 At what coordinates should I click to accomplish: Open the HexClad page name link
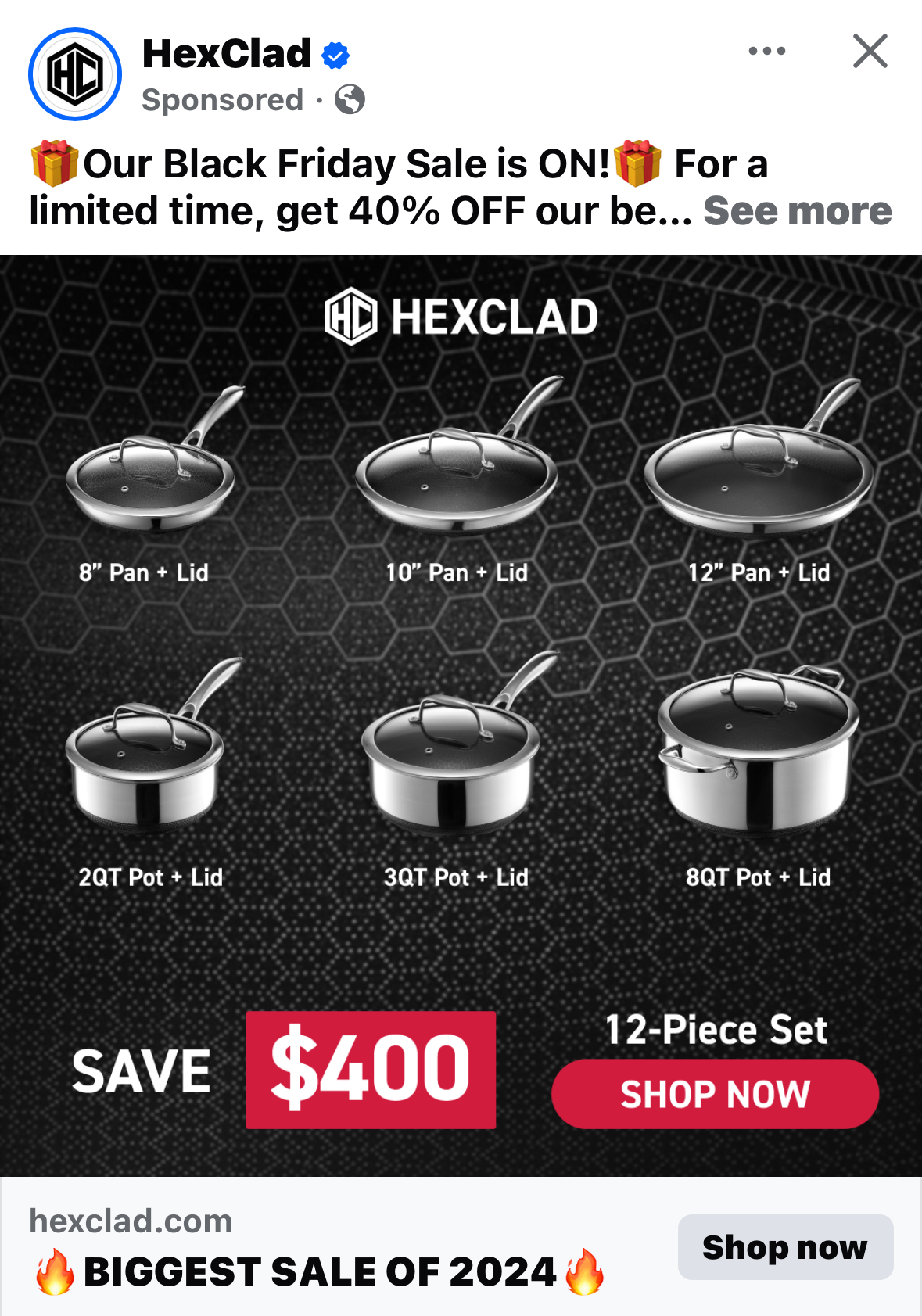(x=227, y=54)
